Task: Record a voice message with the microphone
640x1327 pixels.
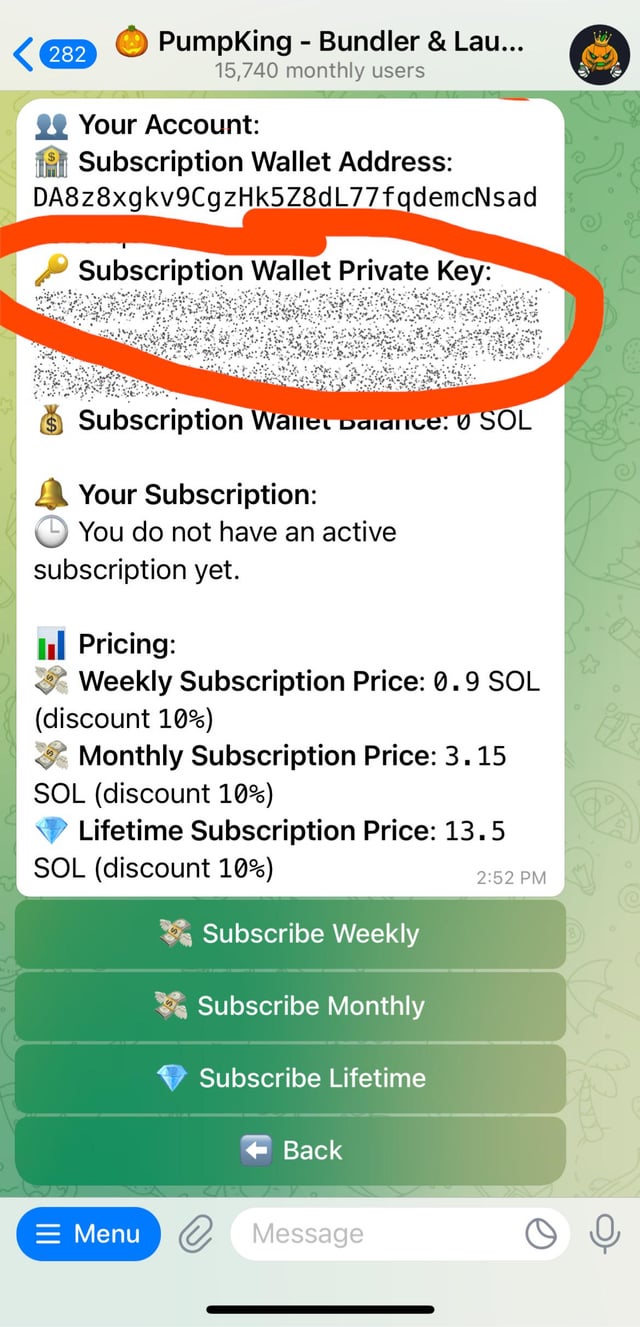Action: 604,1234
